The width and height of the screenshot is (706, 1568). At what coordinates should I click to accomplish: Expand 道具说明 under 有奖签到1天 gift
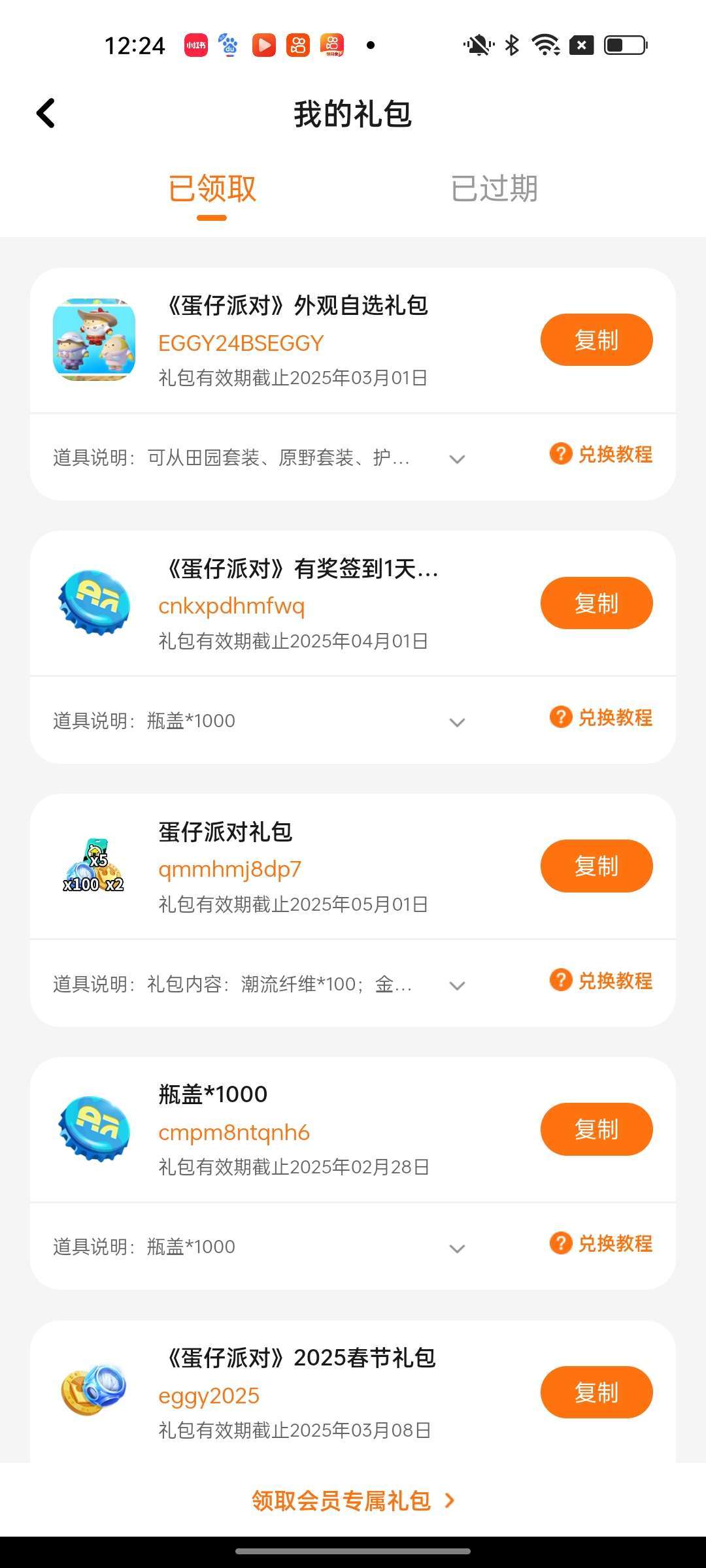pyautogui.click(x=458, y=722)
